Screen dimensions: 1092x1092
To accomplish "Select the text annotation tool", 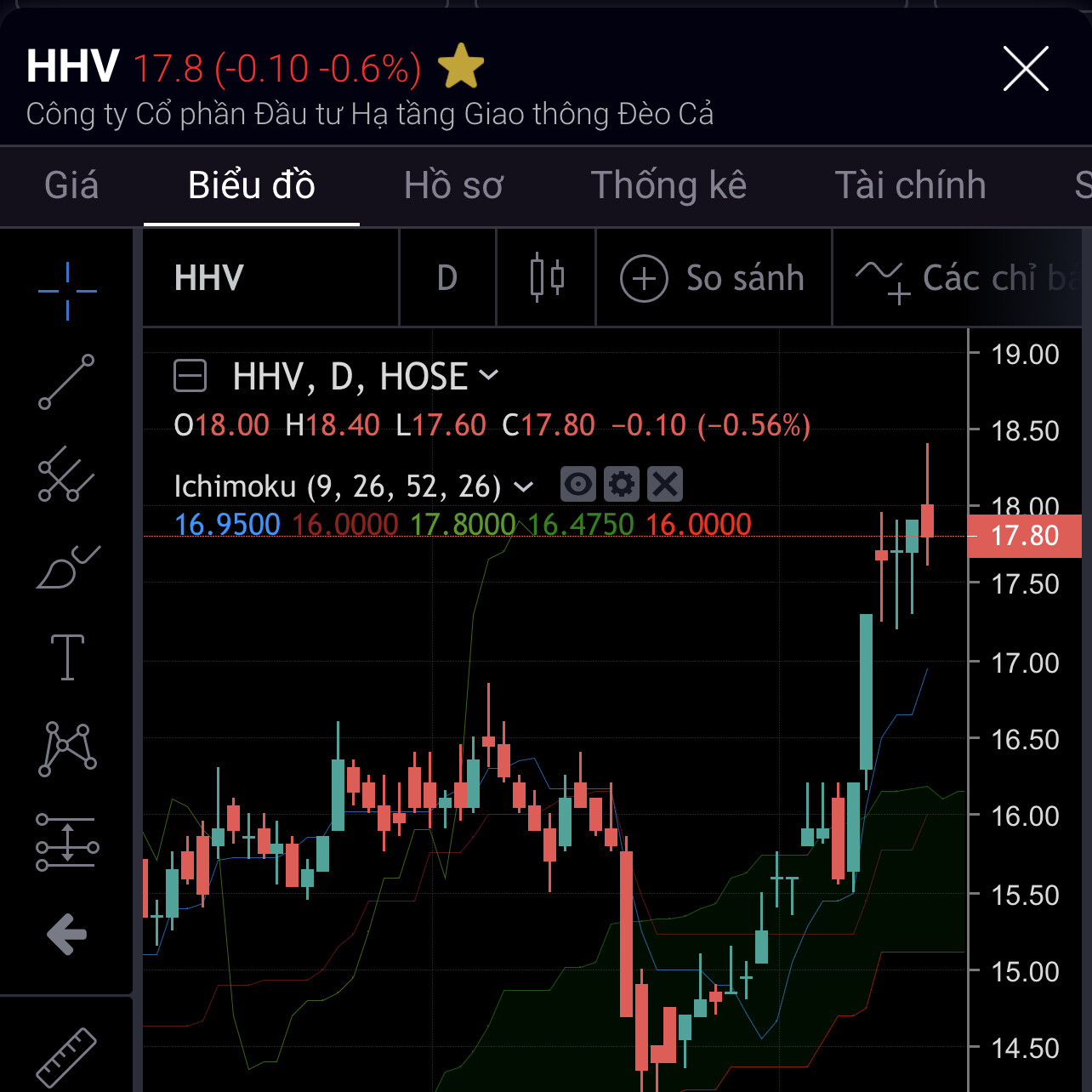I will 67,657.
